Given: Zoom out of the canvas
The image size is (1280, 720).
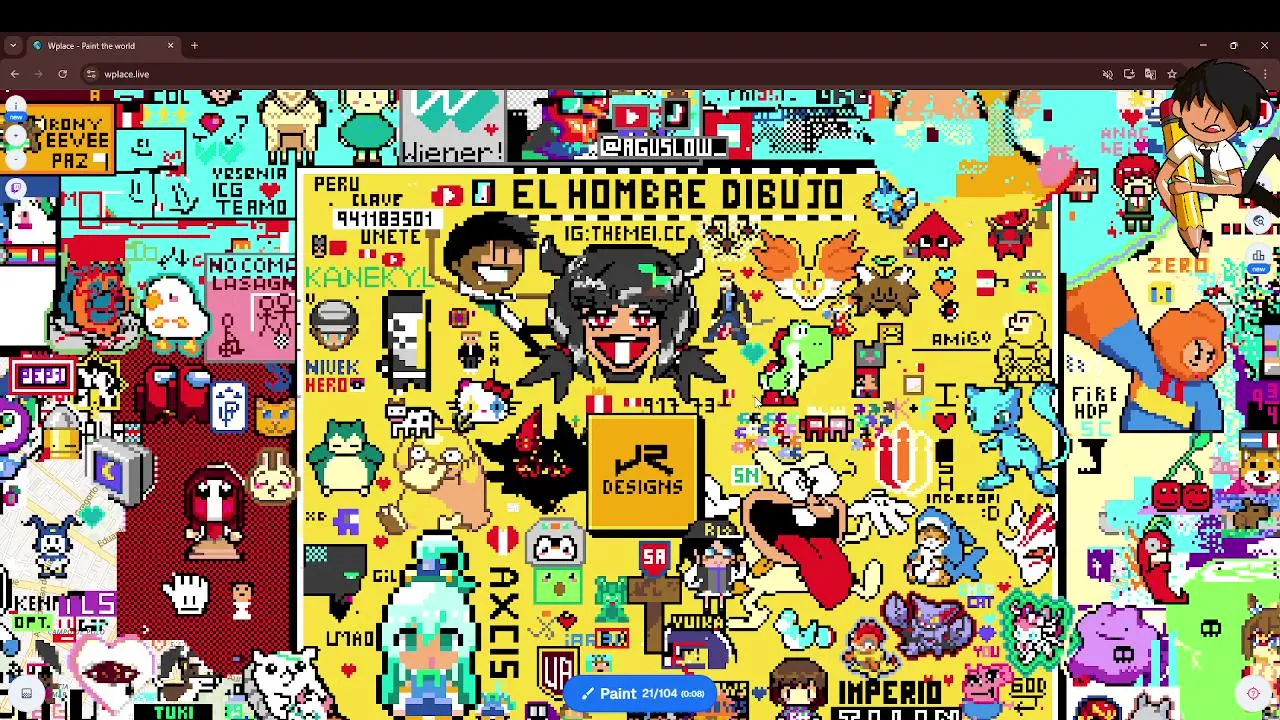Looking at the screenshot, I should click(x=16, y=158).
